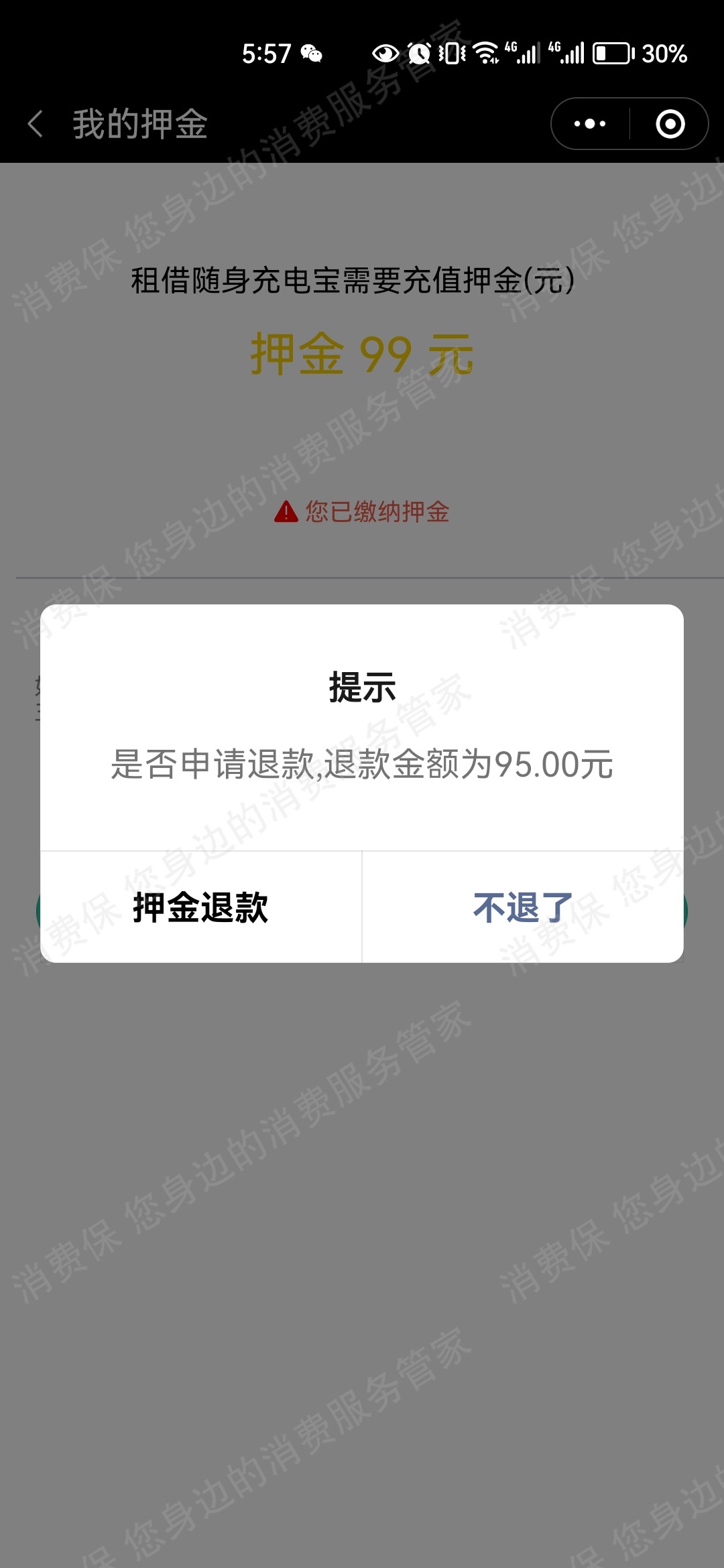Open the mini program's three-dot menu
This screenshot has width=724, height=1568.
590,124
